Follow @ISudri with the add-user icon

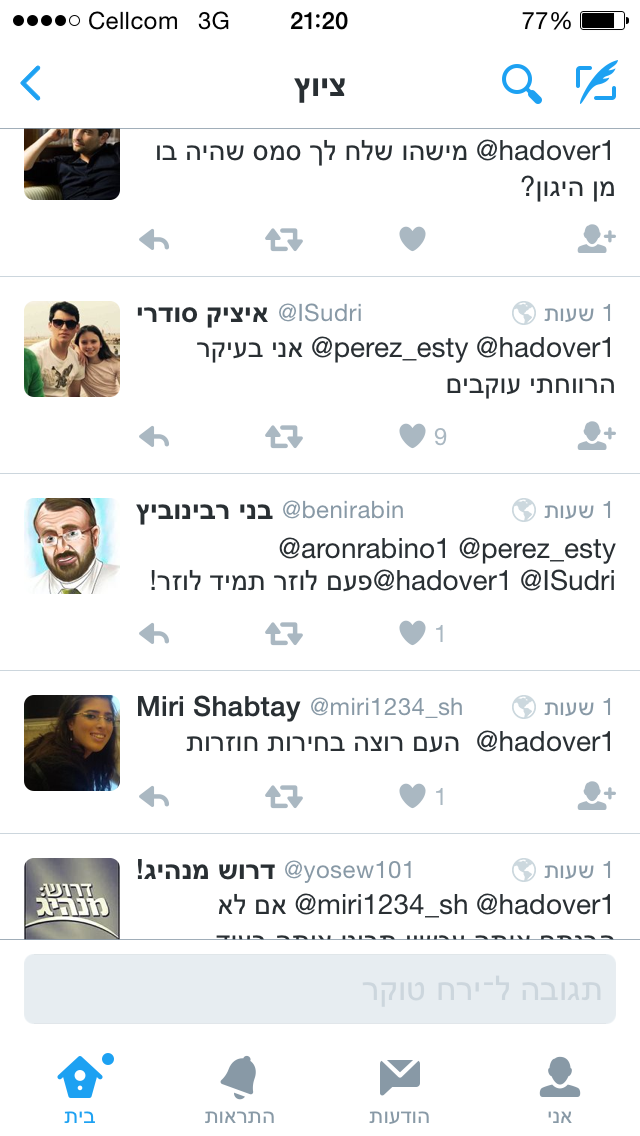pyautogui.click(x=597, y=436)
